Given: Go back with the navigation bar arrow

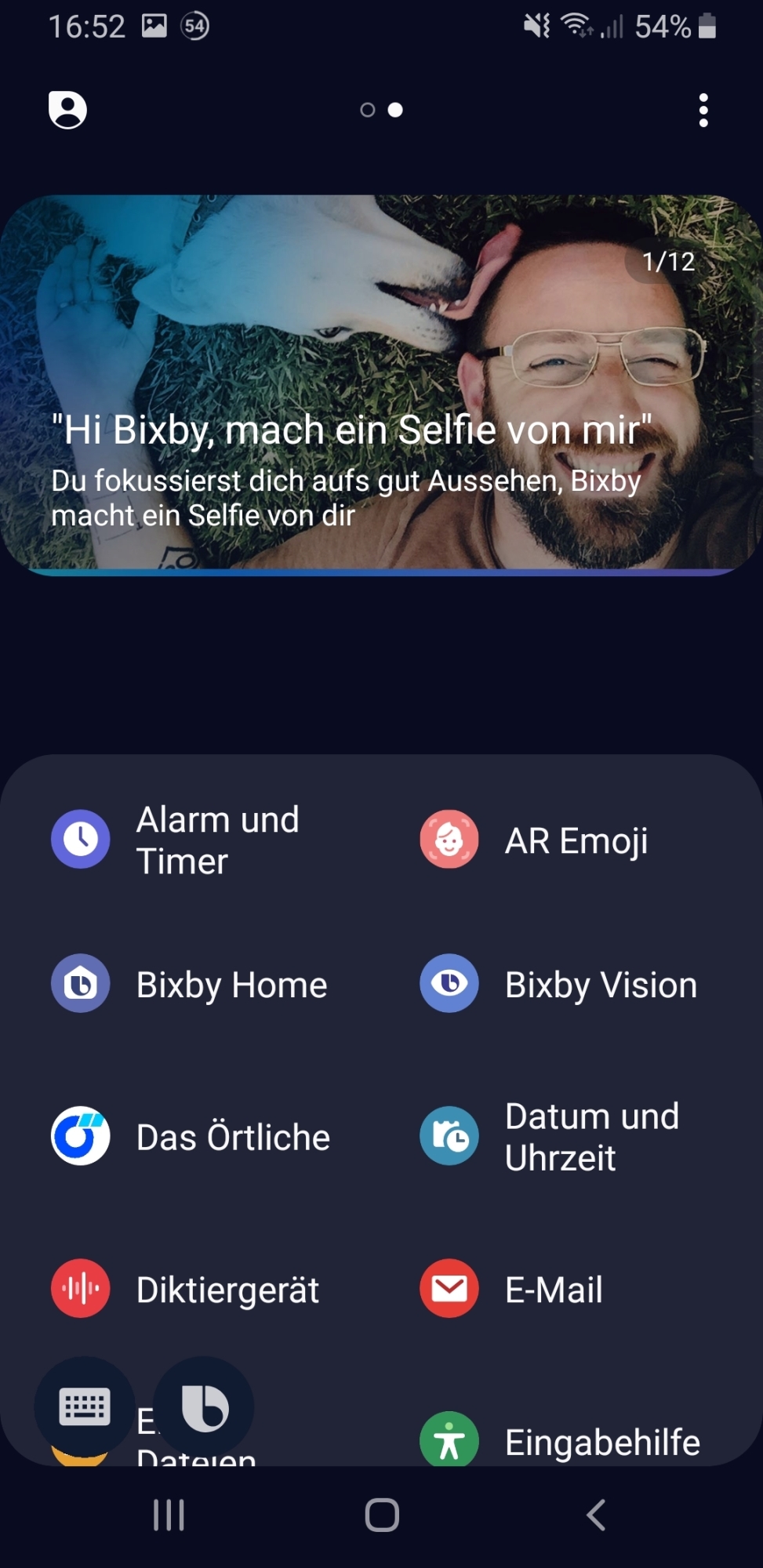Looking at the screenshot, I should tap(596, 1515).
